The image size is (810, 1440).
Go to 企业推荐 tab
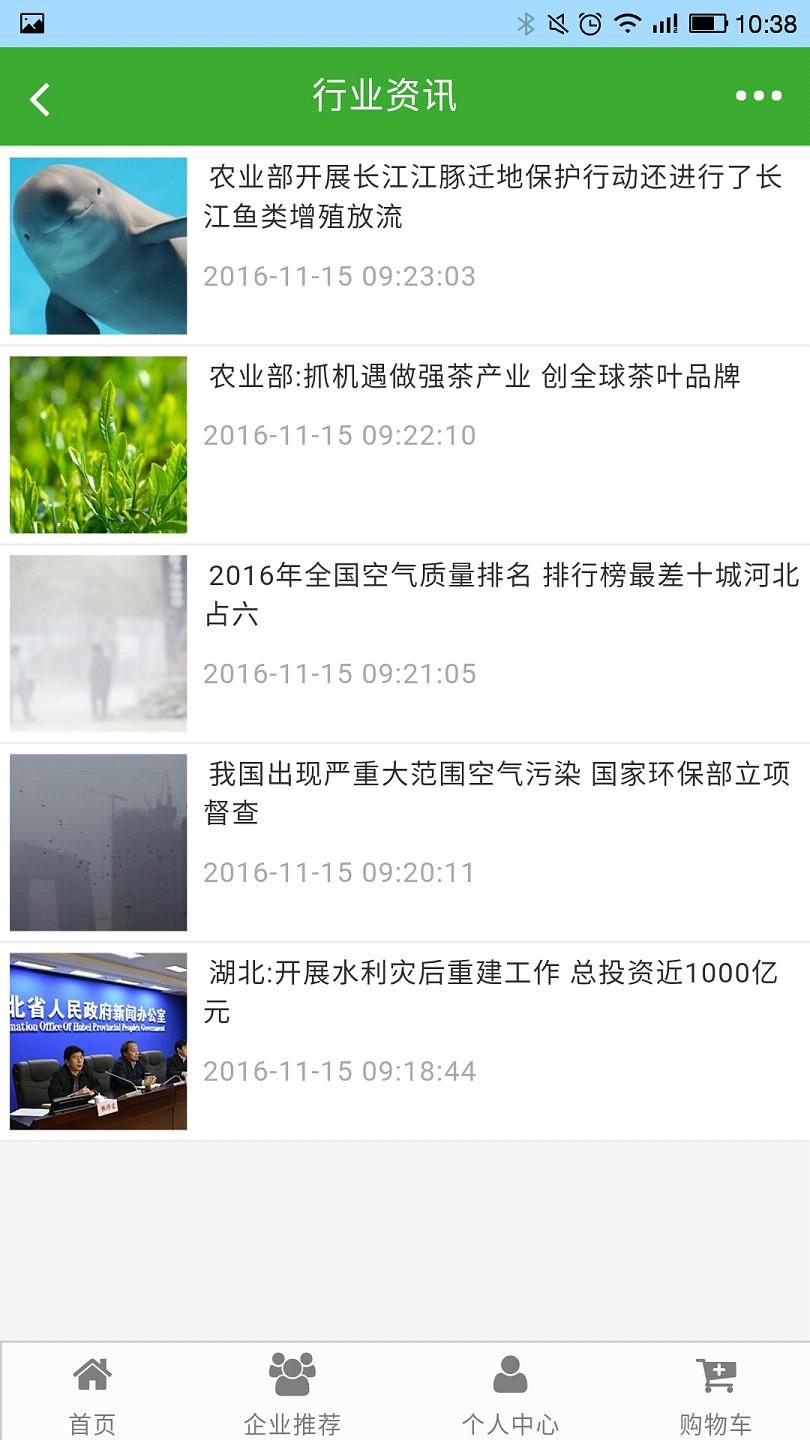pos(292,1394)
